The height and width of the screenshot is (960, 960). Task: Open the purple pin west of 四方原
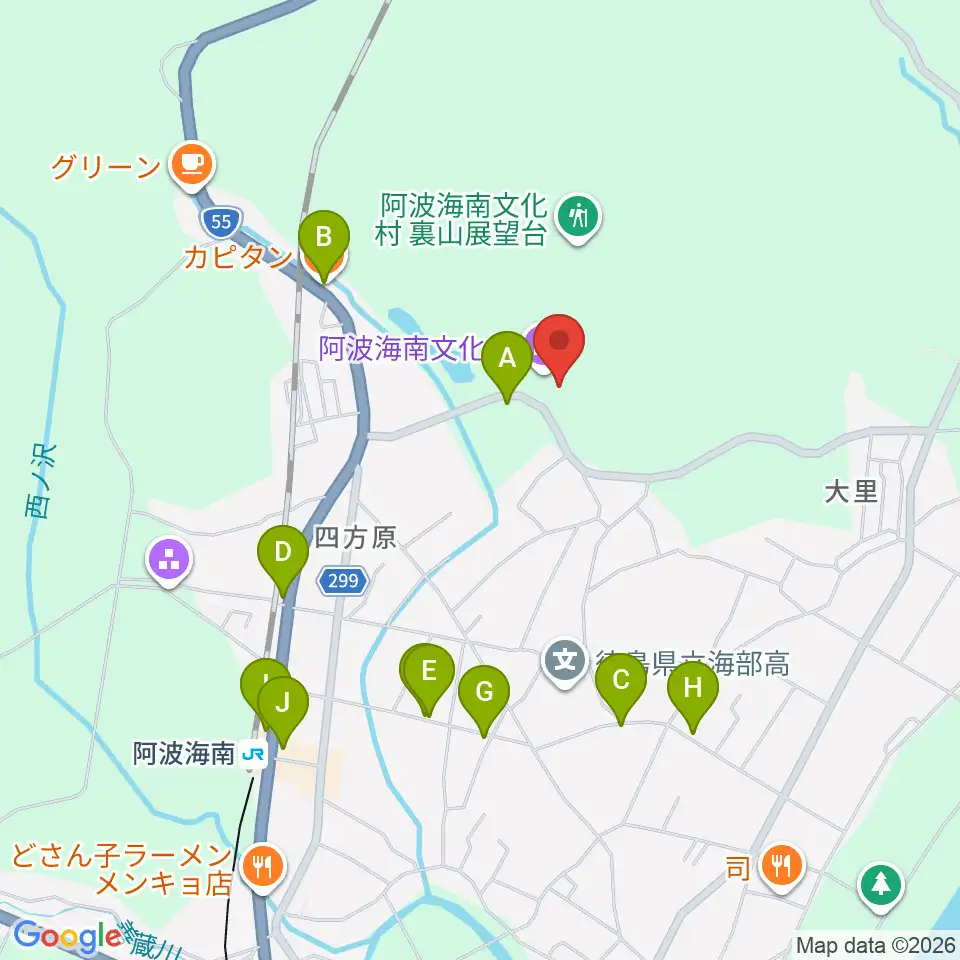(169, 562)
